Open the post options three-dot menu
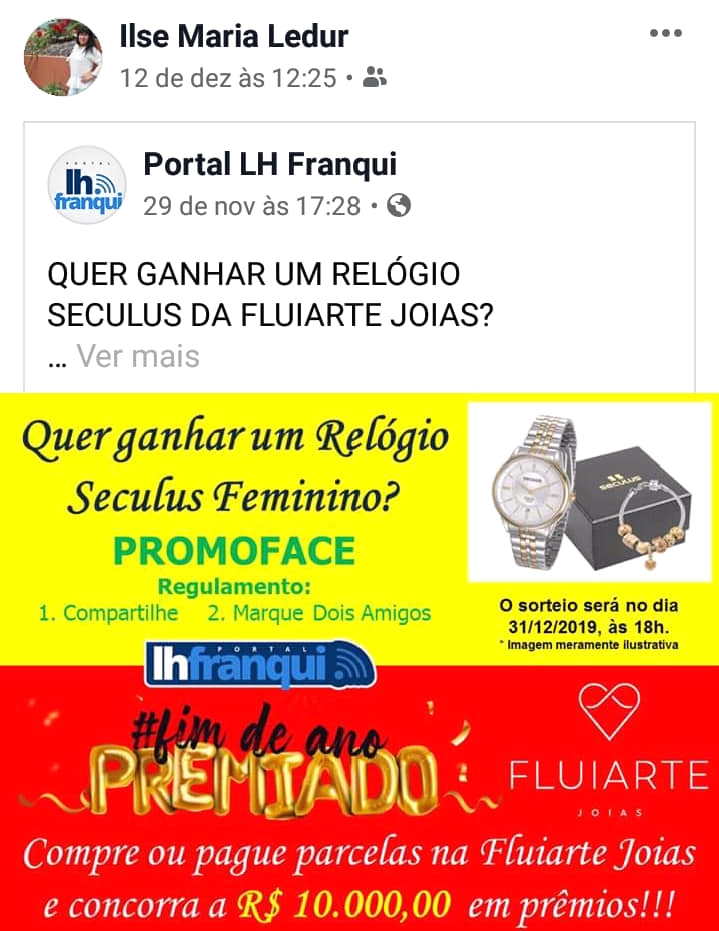This screenshot has width=719, height=931. coord(665,34)
